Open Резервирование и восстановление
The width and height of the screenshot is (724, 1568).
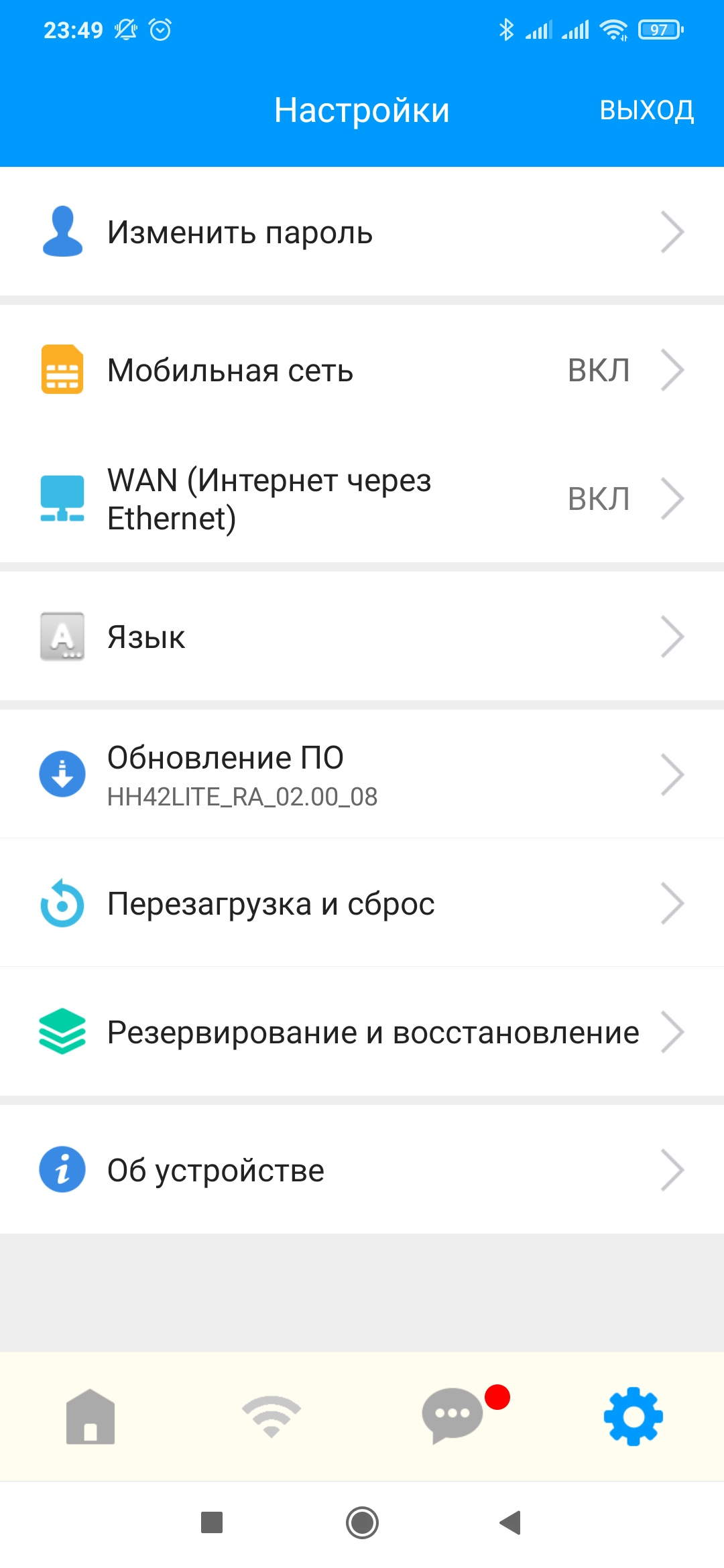(362, 1032)
